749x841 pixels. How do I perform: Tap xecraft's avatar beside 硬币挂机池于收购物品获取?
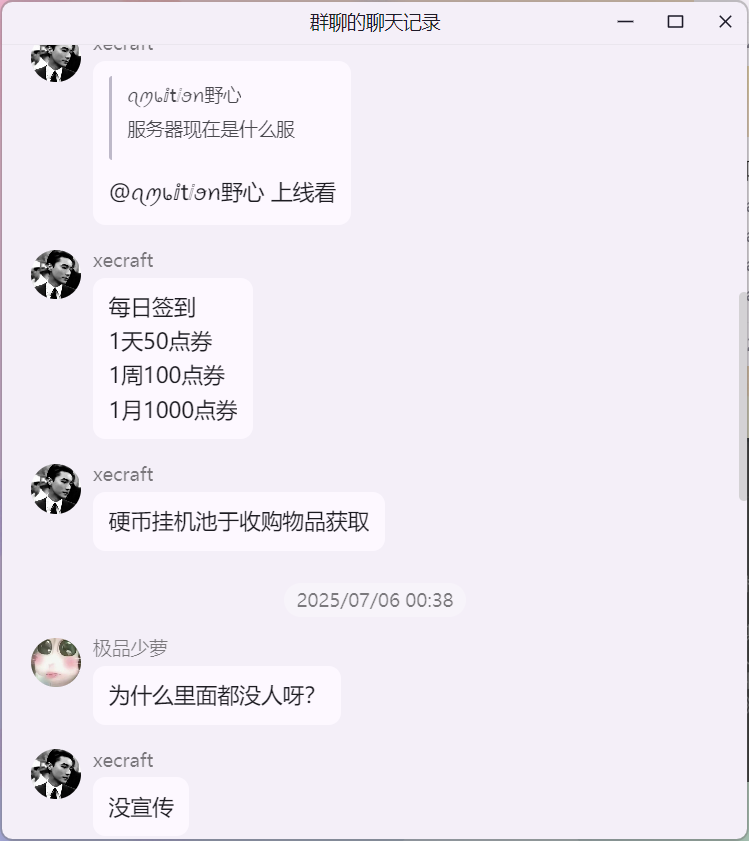coord(56,489)
